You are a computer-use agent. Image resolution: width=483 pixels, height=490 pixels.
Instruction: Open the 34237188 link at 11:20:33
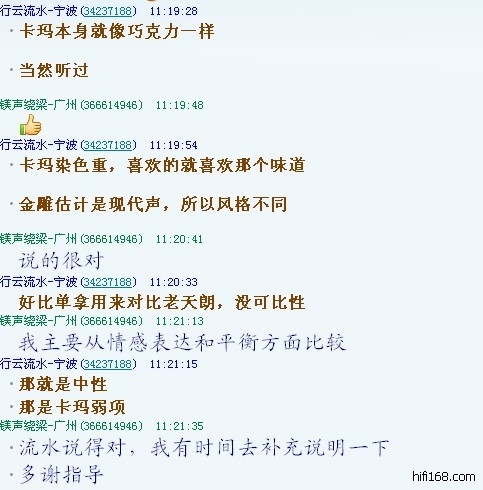click(x=108, y=282)
